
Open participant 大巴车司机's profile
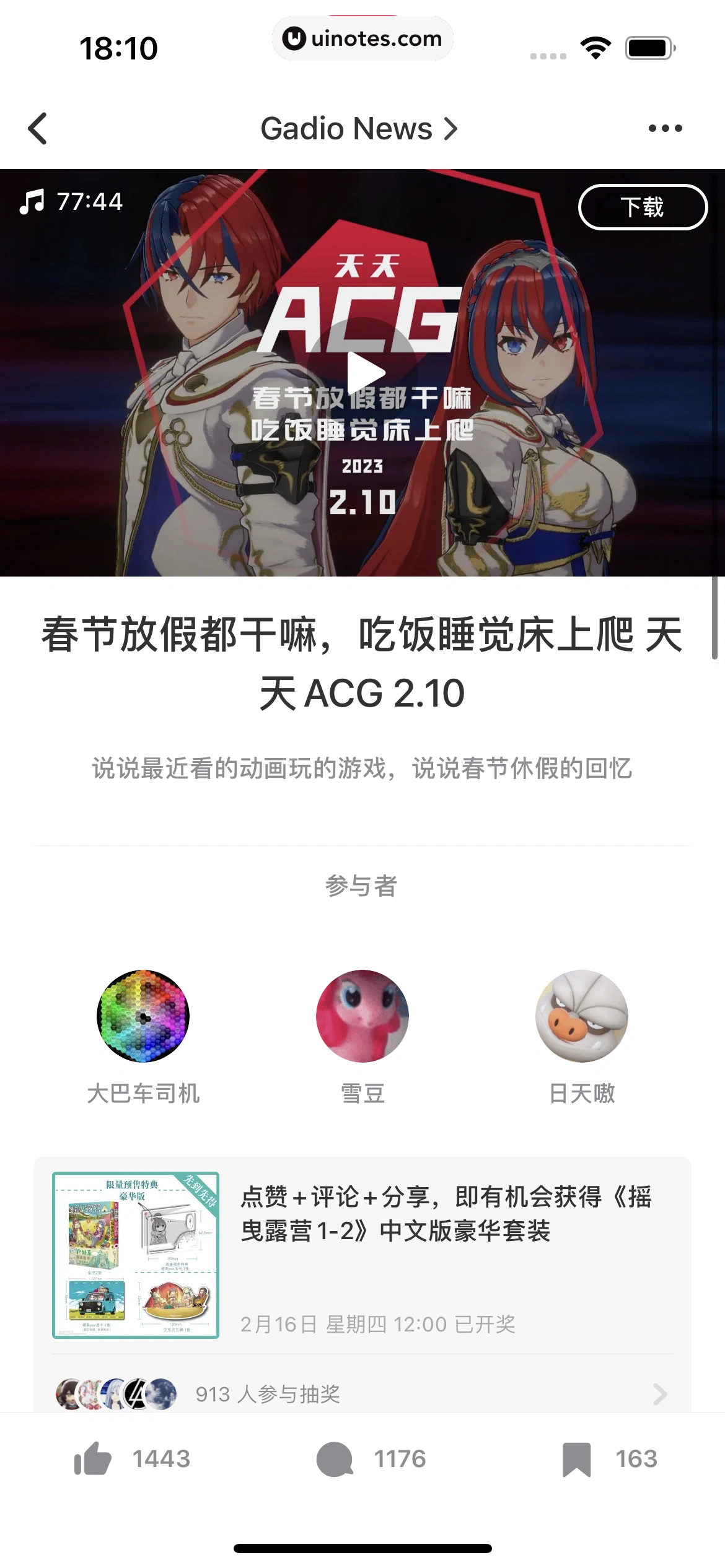[x=143, y=1016]
